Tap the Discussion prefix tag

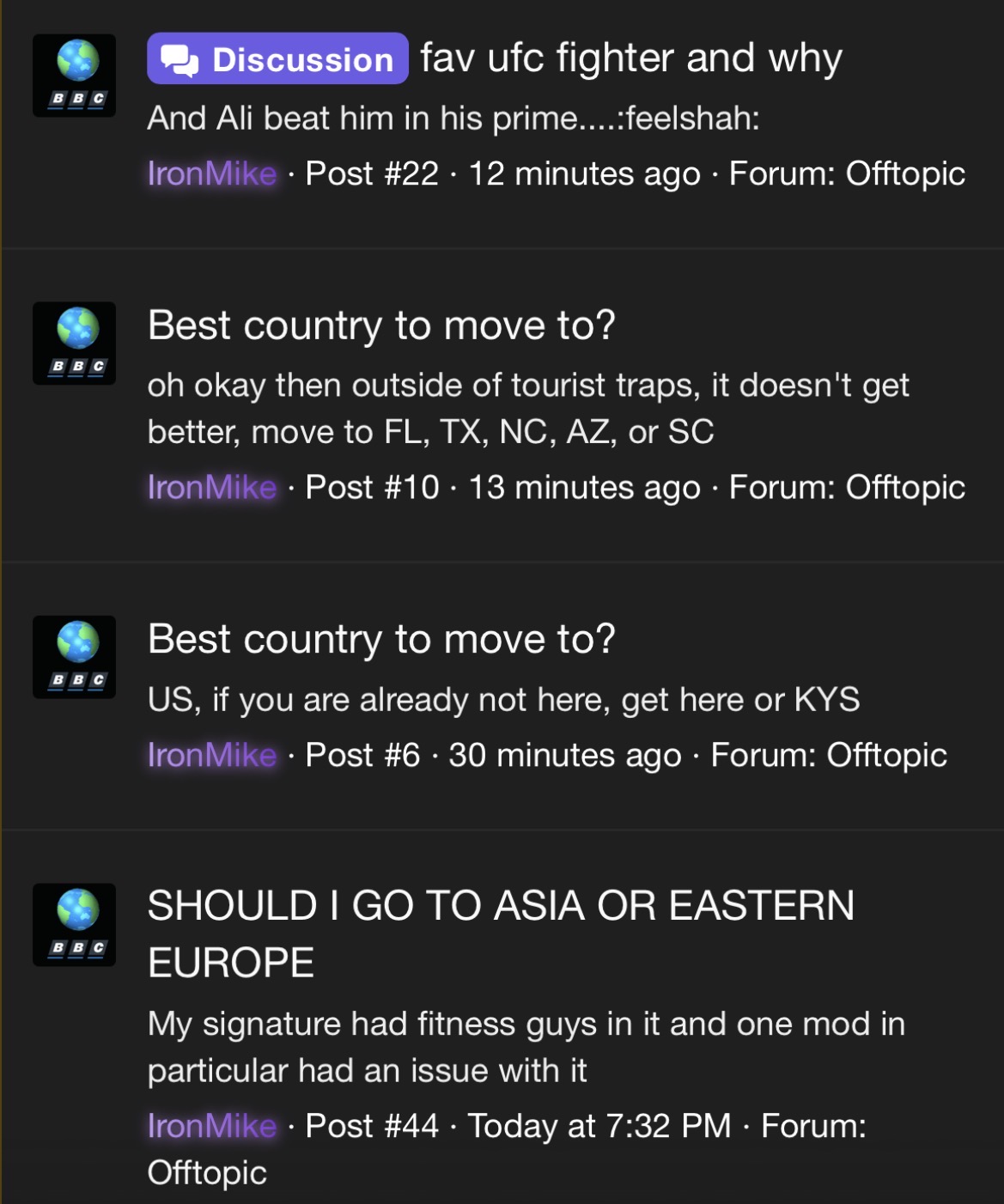tap(277, 58)
